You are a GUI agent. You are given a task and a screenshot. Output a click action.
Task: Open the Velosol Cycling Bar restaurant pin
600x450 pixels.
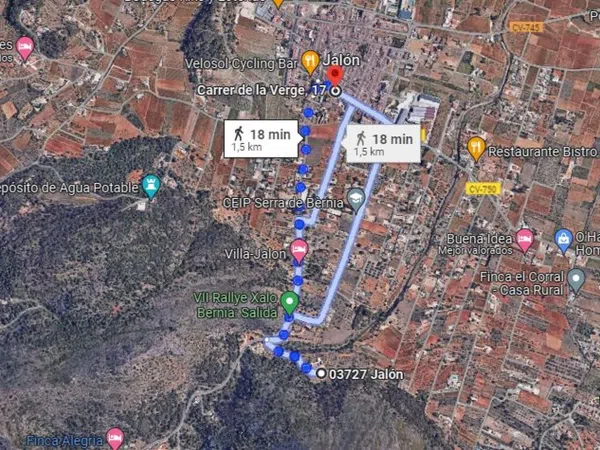click(x=311, y=61)
